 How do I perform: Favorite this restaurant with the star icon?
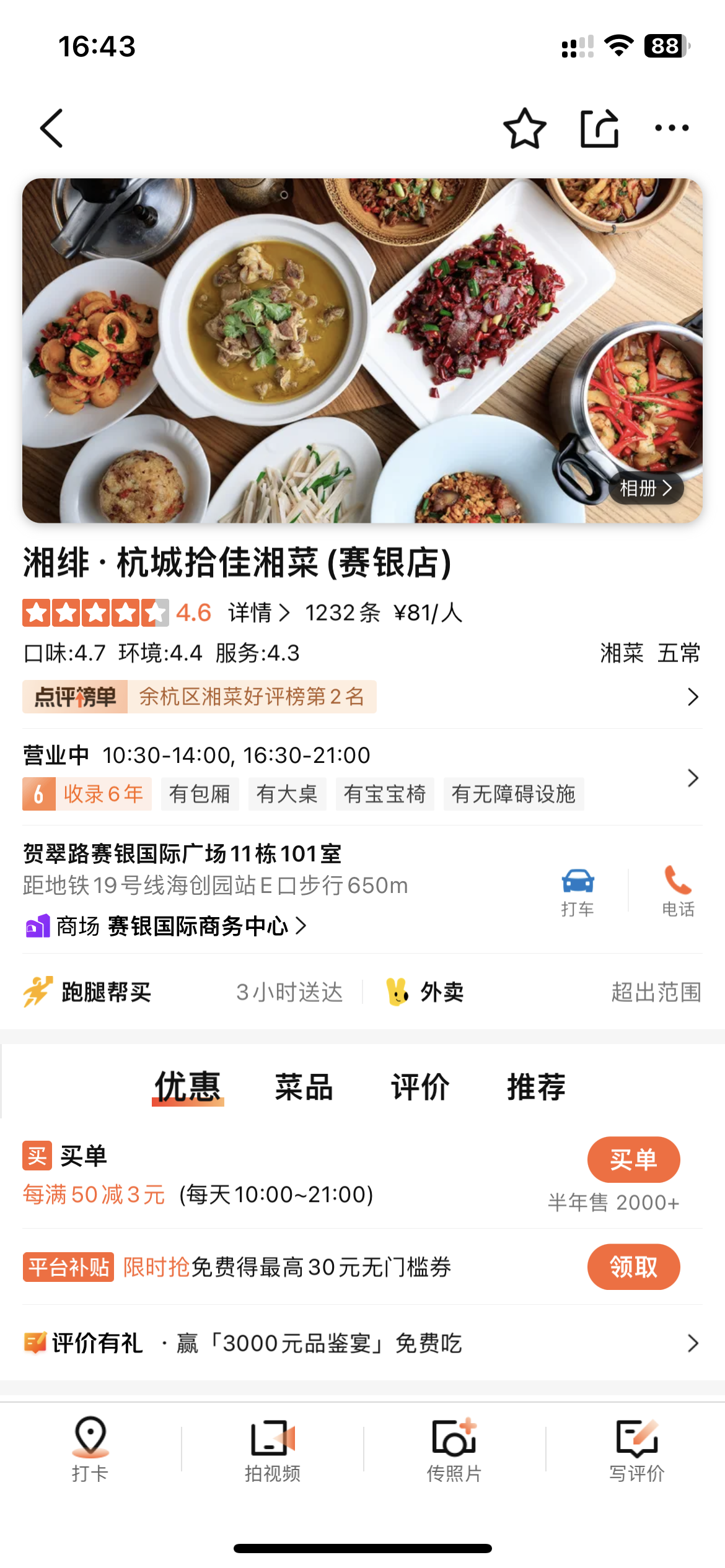[524, 128]
